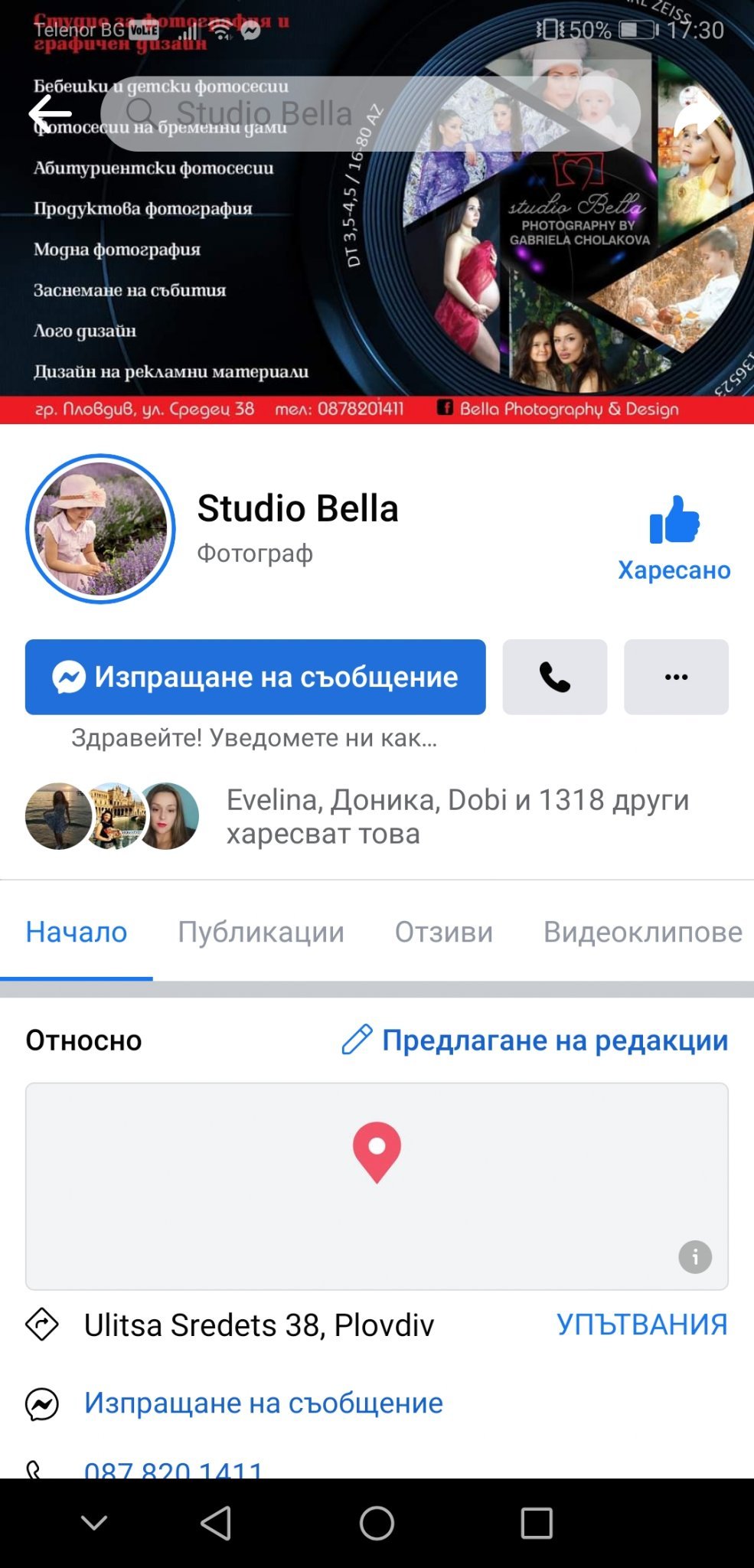754x1568 pixels.
Task: Switch to the Публикации tab
Action: click(x=261, y=932)
